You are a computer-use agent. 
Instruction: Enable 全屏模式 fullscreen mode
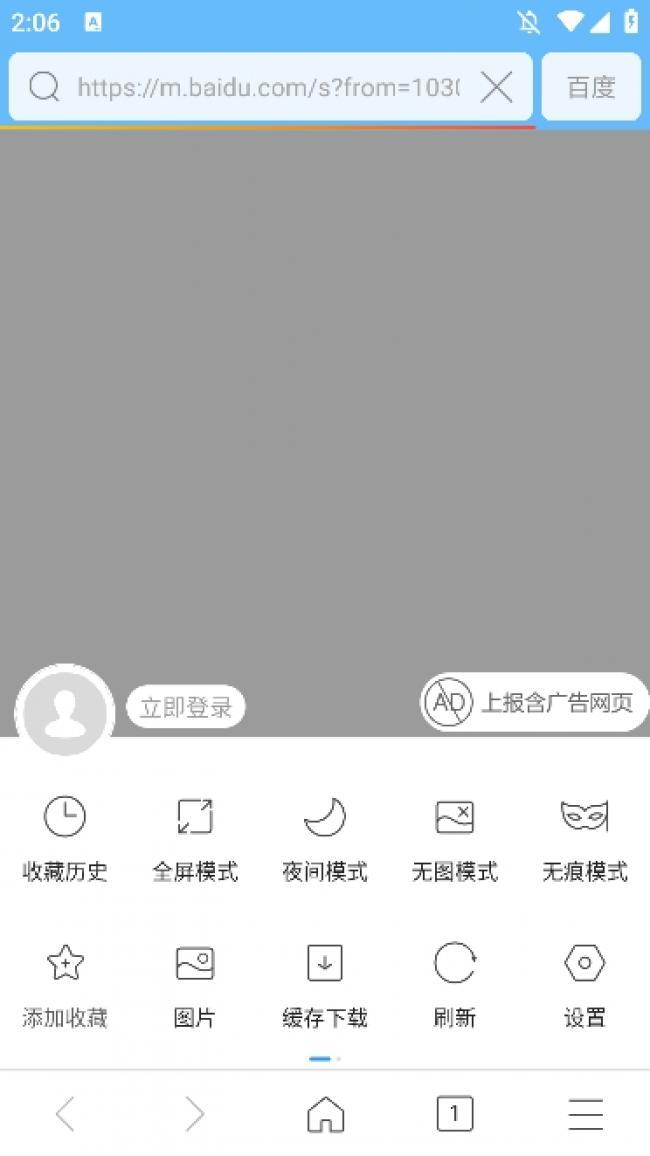tap(195, 838)
